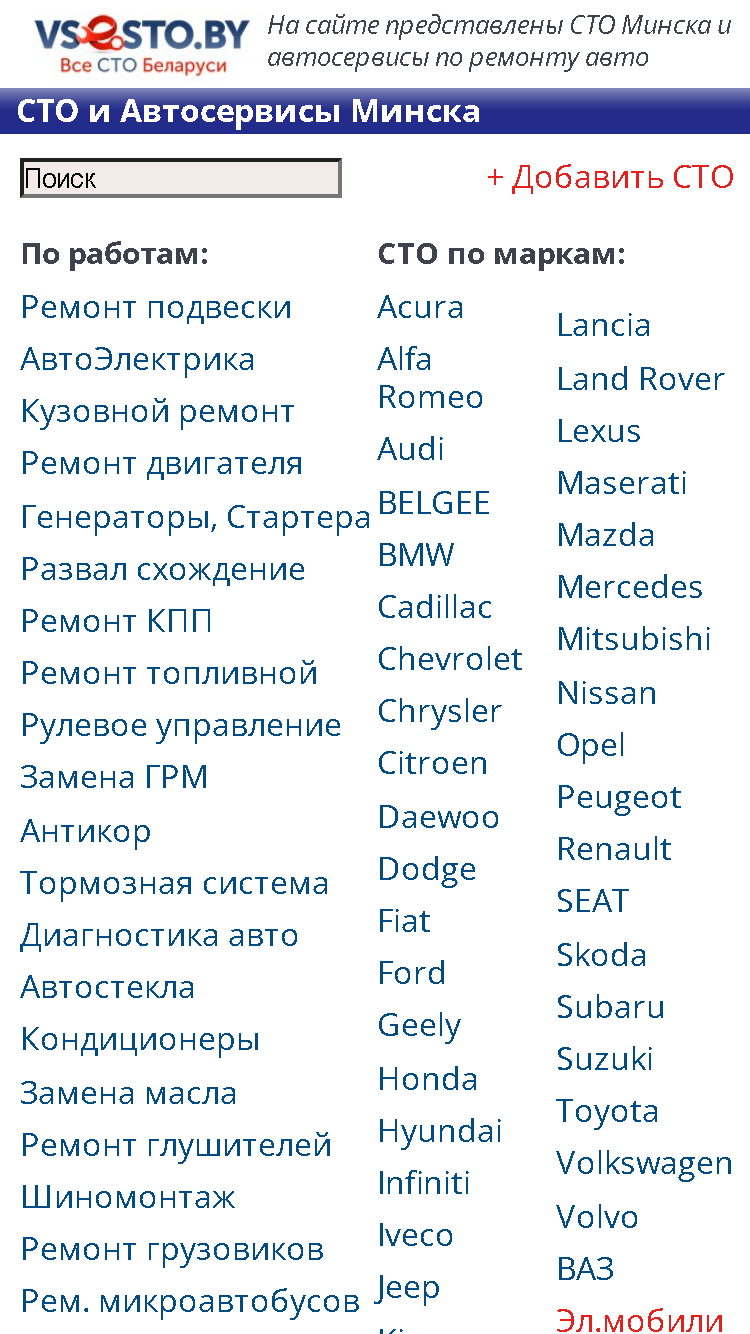Open the Mercedes brand link

pyautogui.click(x=630, y=587)
